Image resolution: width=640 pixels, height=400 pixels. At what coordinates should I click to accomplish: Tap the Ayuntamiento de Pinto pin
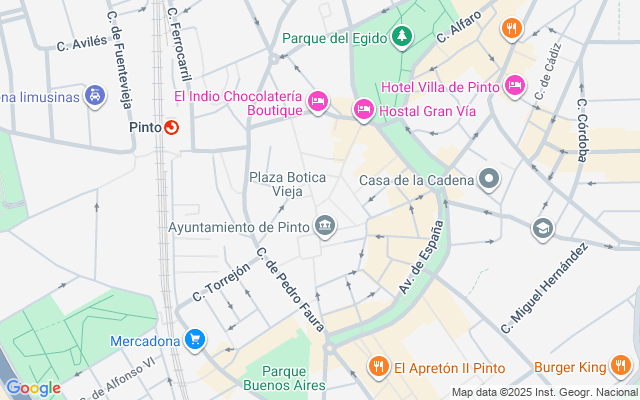pyautogui.click(x=324, y=227)
